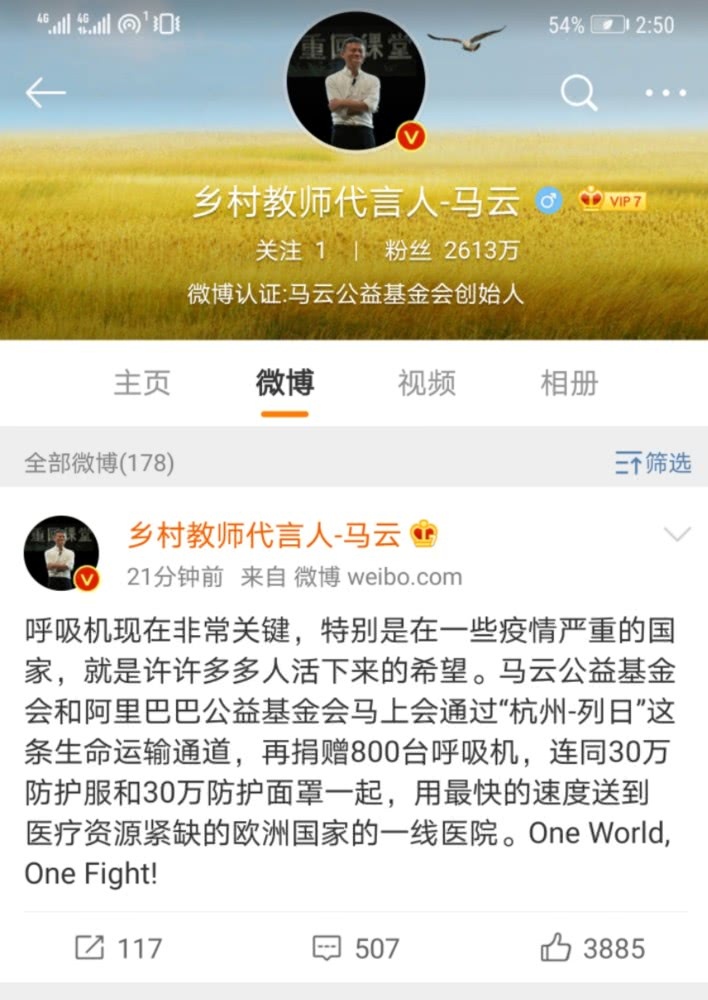Select the 微博 tab

[284, 382]
